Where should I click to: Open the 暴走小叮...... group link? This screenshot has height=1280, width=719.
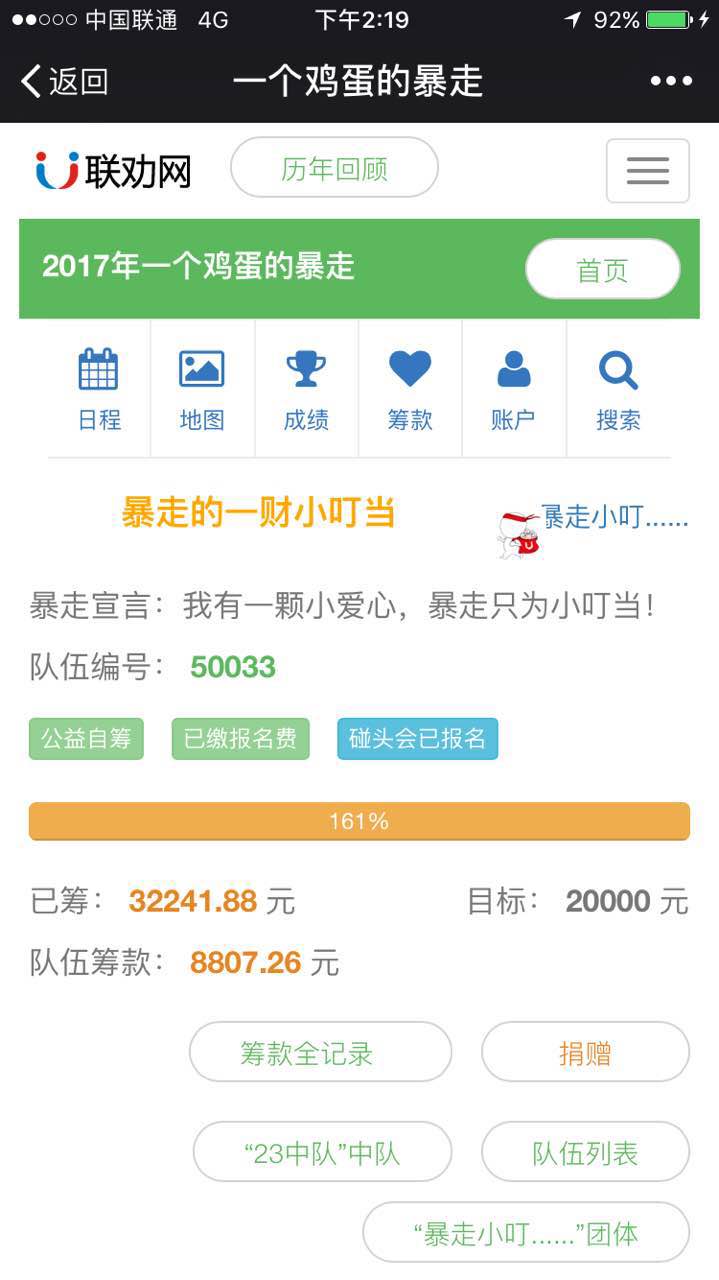pos(612,518)
